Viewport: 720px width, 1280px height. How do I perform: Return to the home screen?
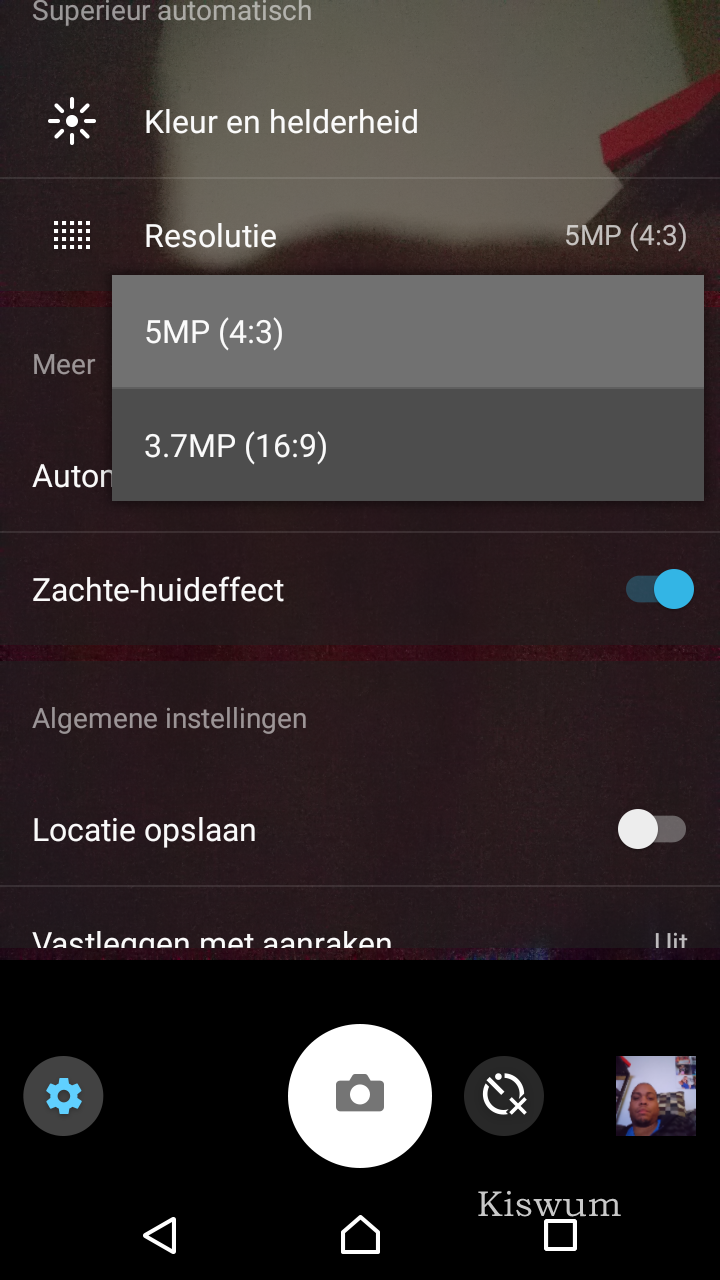point(360,1235)
